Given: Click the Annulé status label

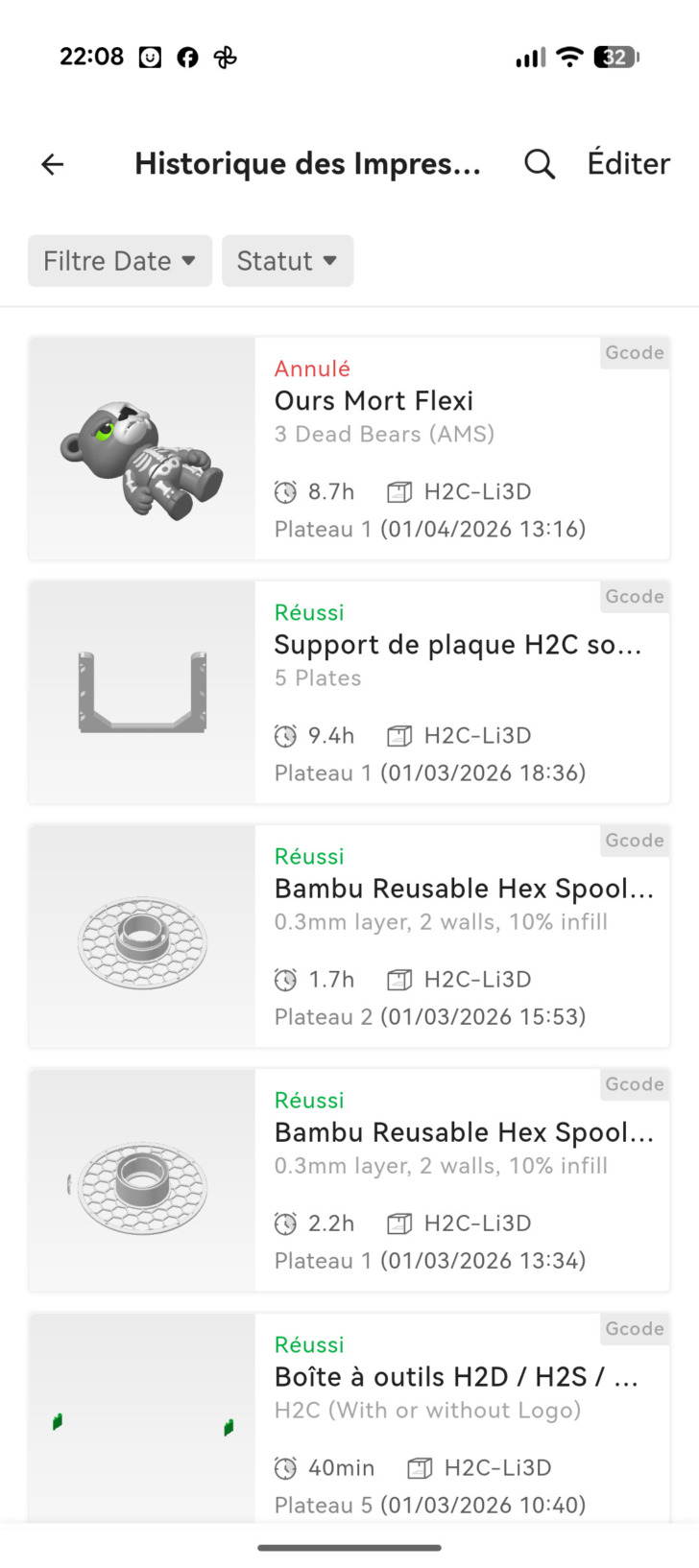Looking at the screenshot, I should pyautogui.click(x=311, y=368).
